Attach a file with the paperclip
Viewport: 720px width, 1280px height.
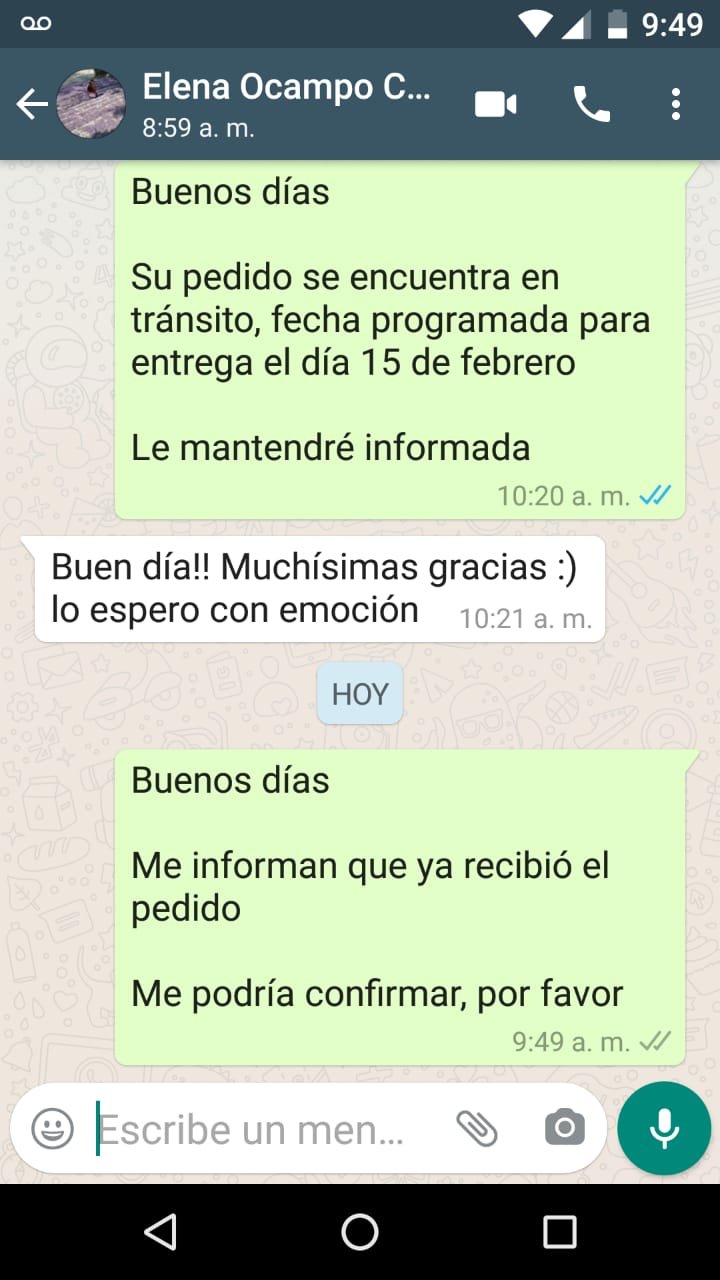coord(477,1129)
